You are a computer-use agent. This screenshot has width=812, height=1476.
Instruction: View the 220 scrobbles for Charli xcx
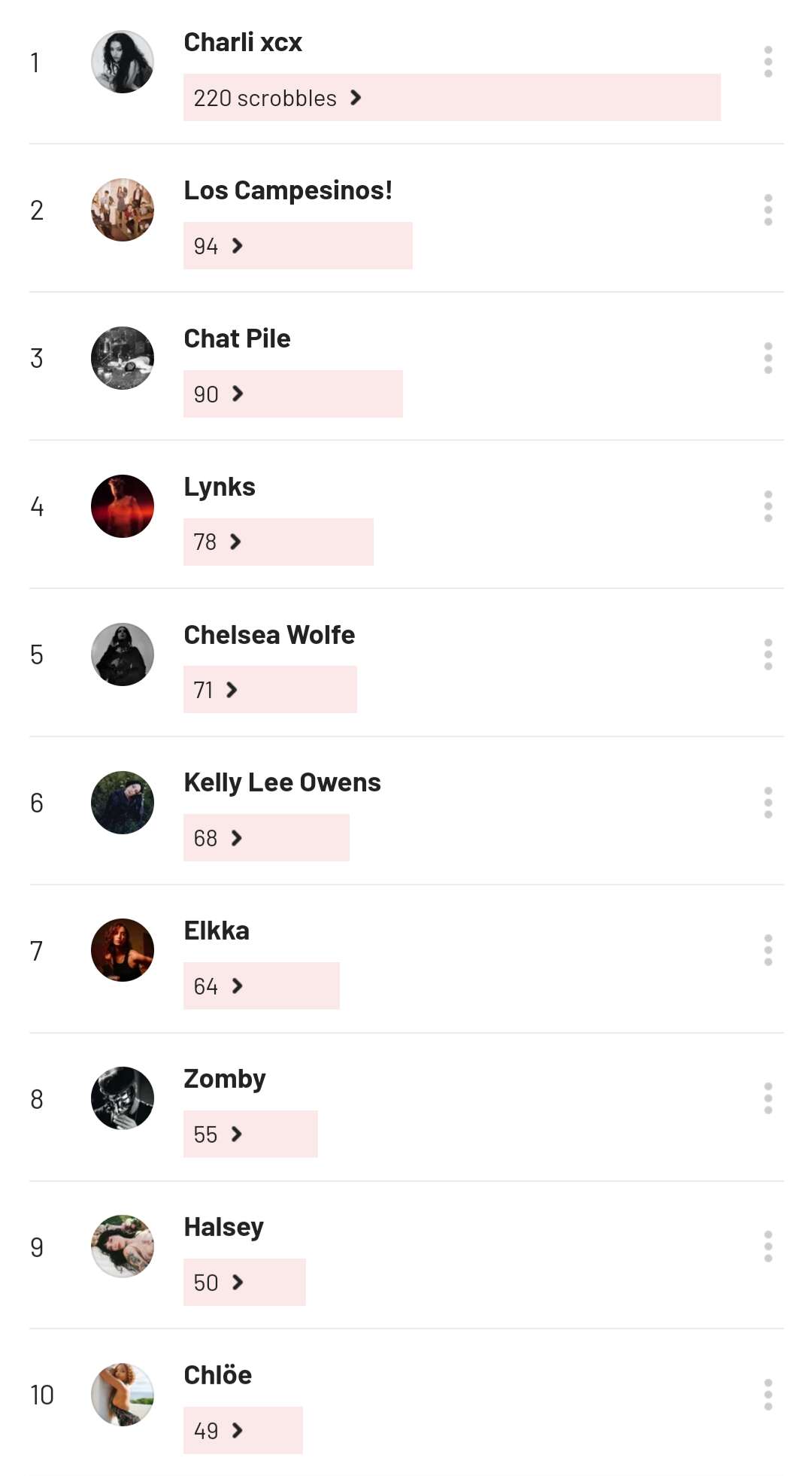[277, 98]
